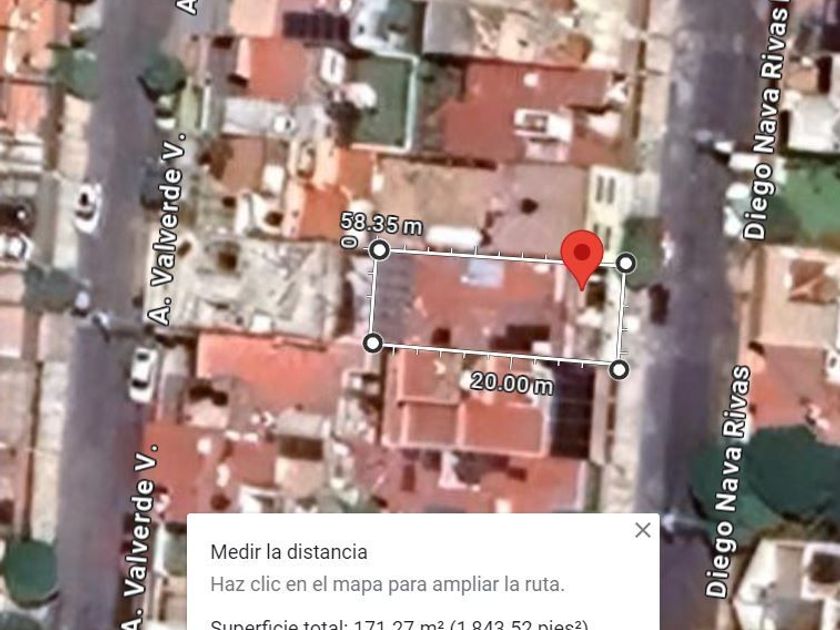
Task: Close the Medir la distancia panel
Action: [x=643, y=530]
